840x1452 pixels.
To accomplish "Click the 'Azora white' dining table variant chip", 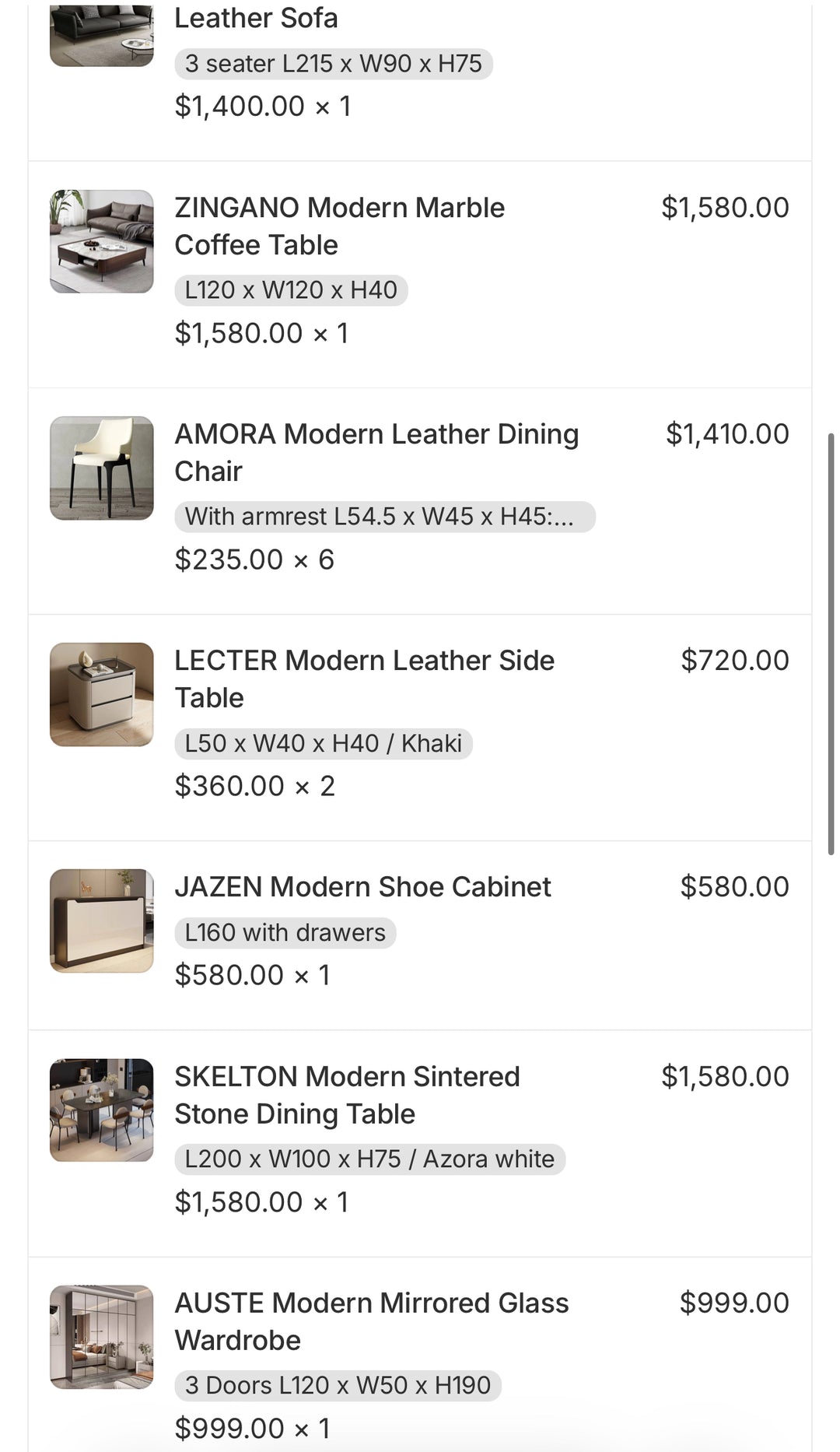I will tap(371, 1159).
